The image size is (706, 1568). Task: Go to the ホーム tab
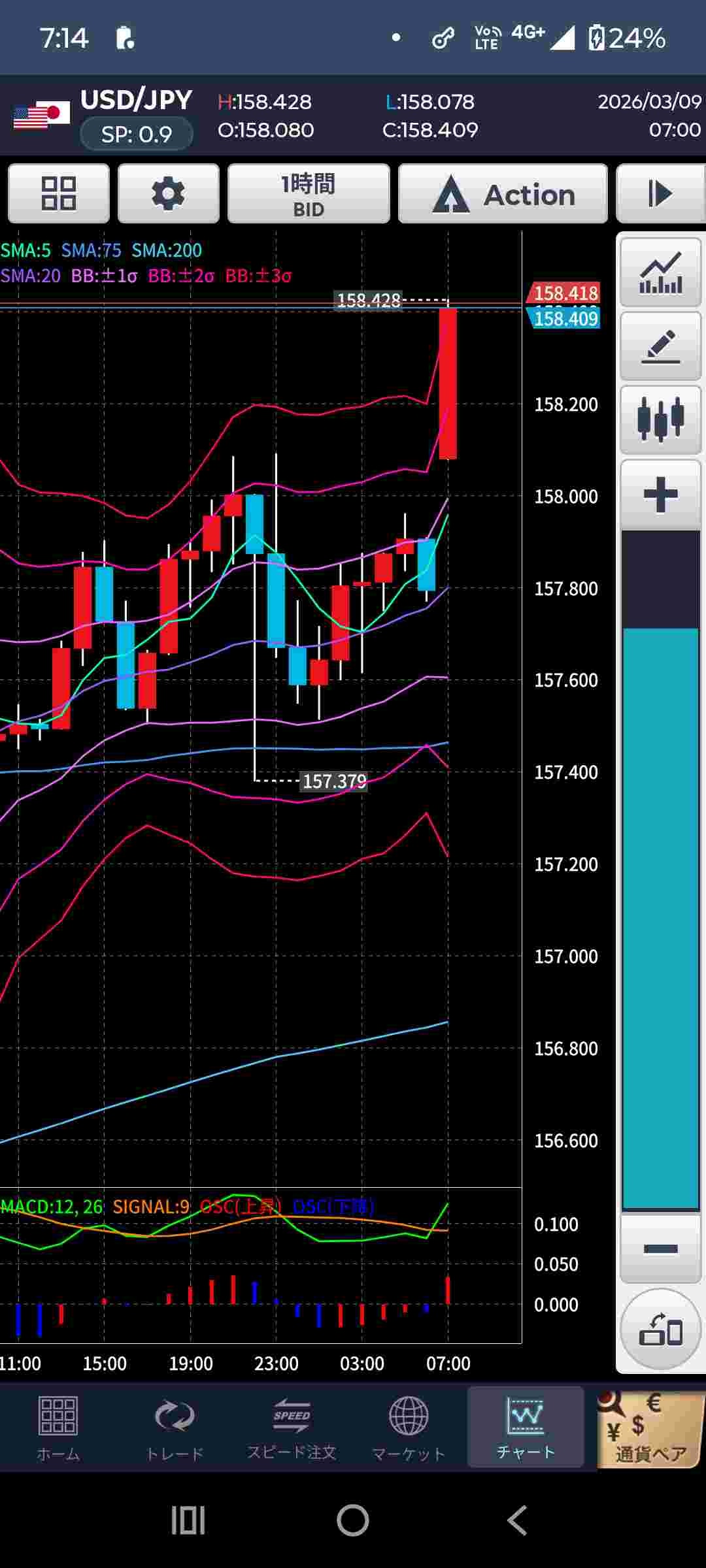pos(58,1428)
